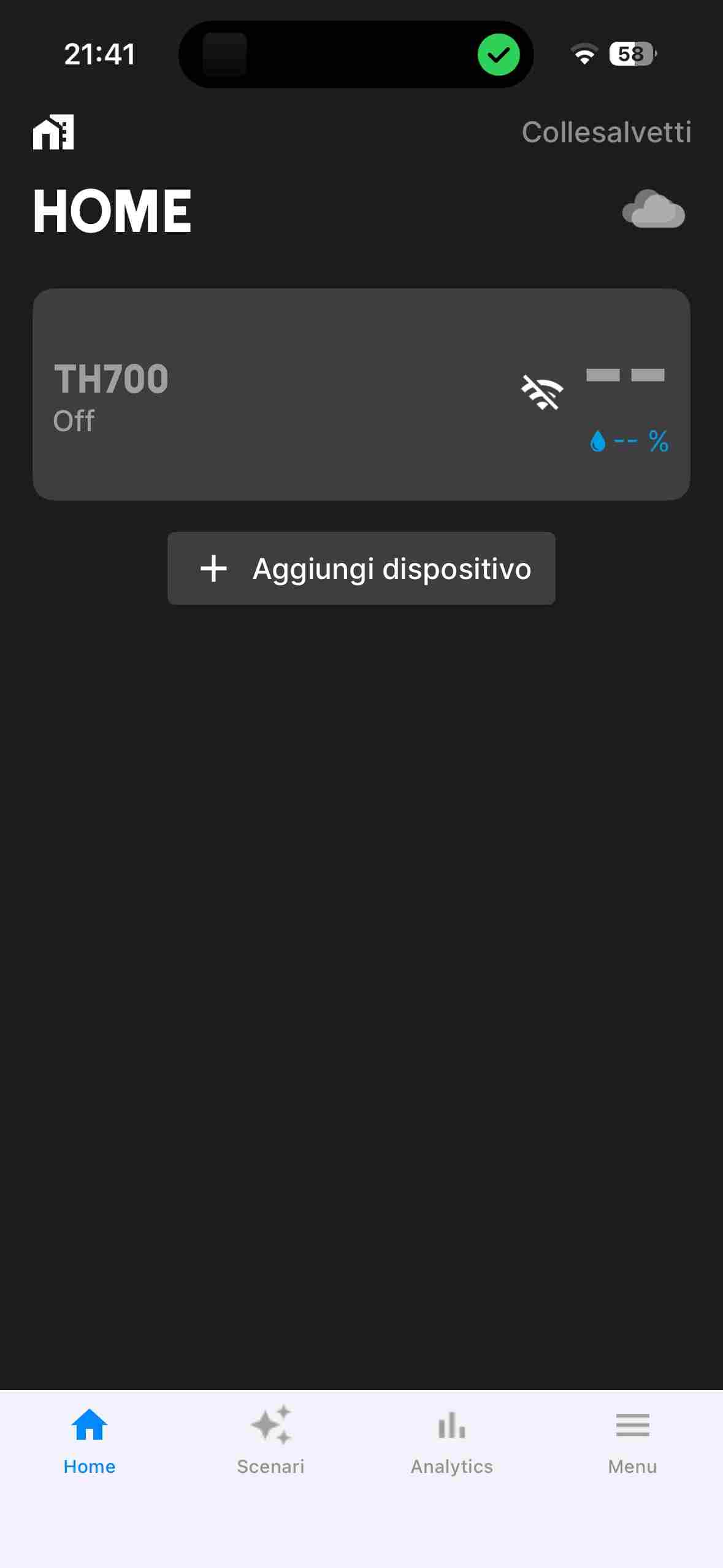Open the TH700 thermostat card
The height and width of the screenshot is (1568, 723).
(x=361, y=394)
